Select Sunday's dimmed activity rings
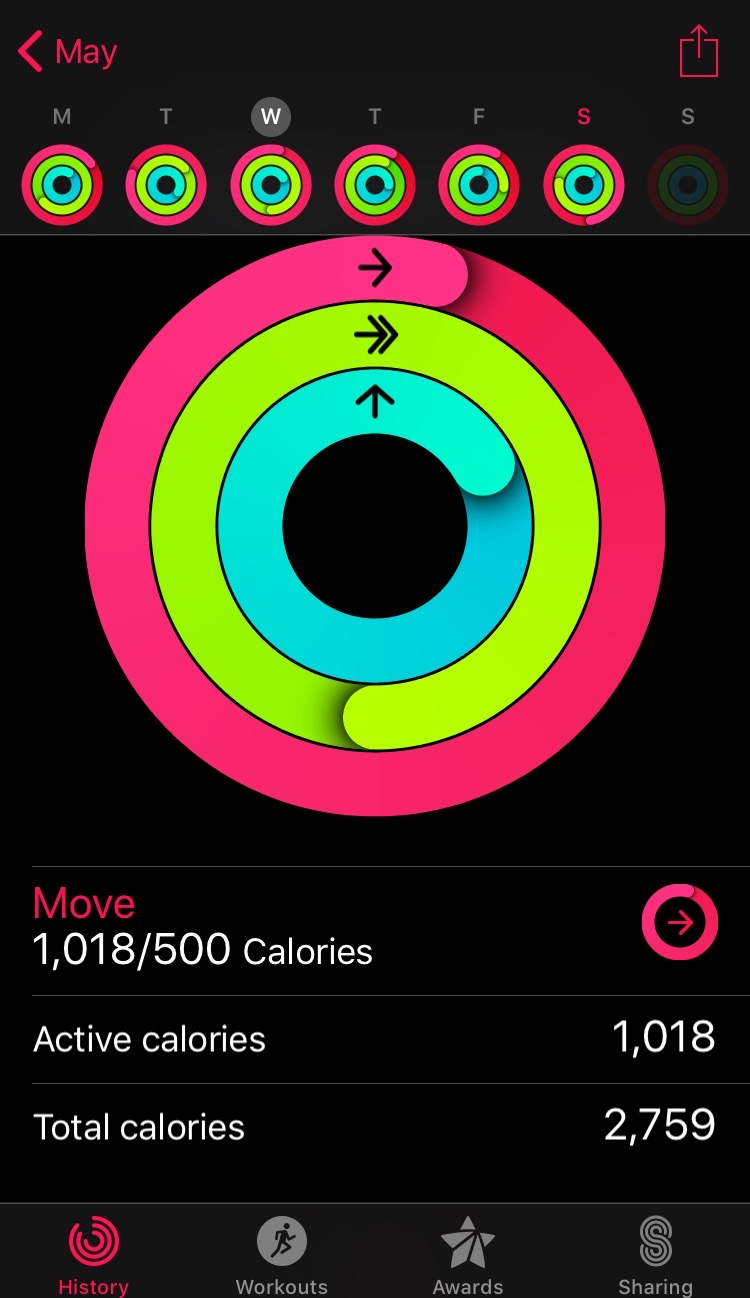This screenshot has height=1298, width=750. [687, 185]
